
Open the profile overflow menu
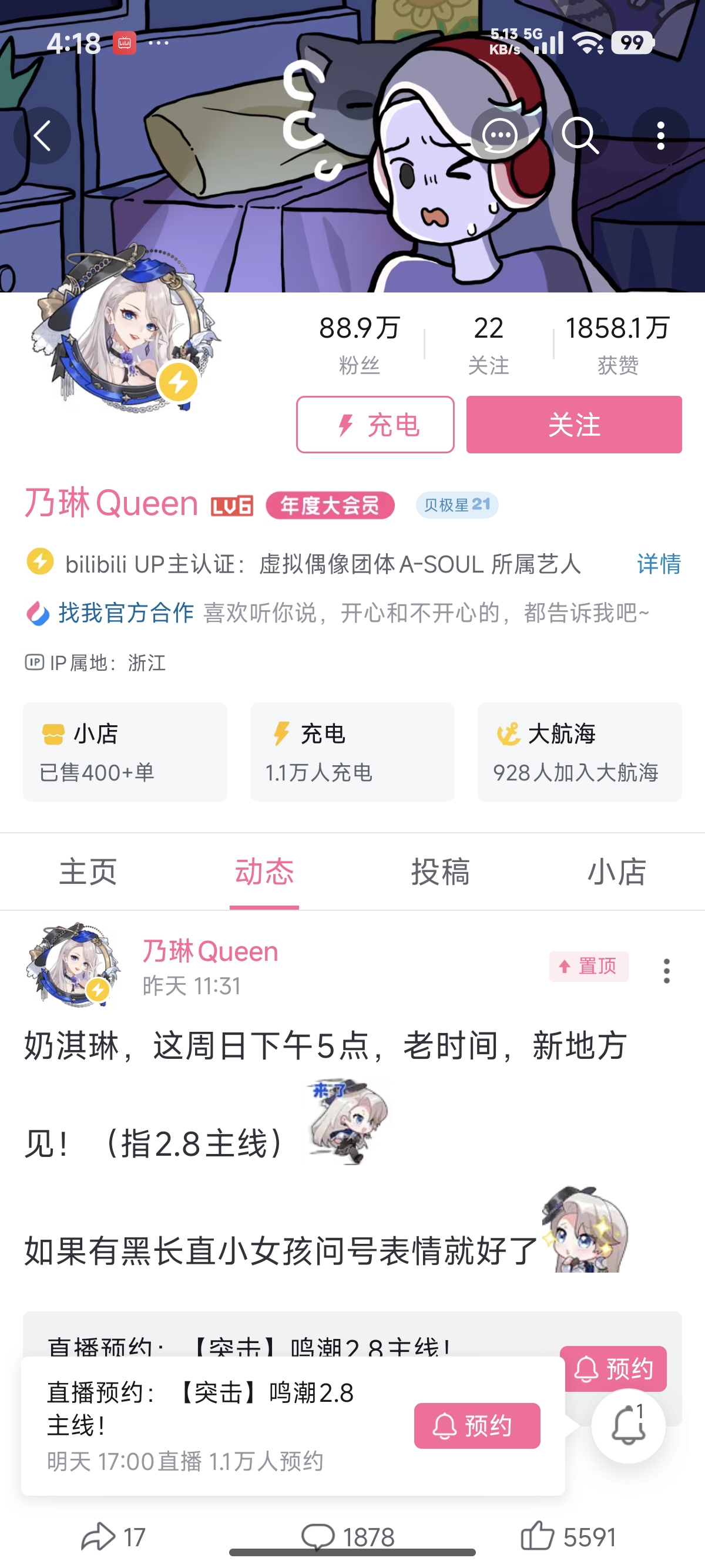[x=660, y=136]
